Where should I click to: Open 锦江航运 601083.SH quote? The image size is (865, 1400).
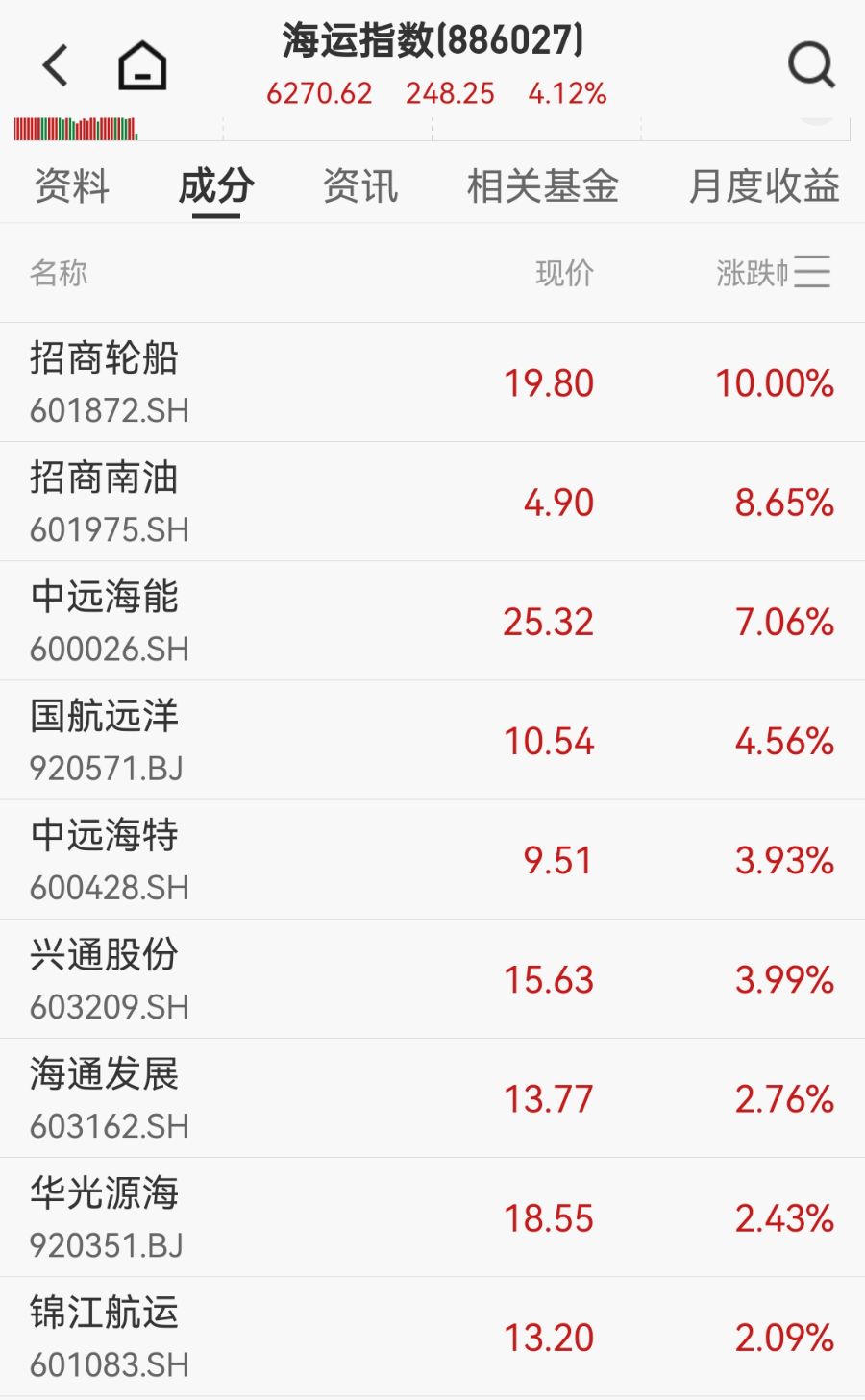(432, 1336)
